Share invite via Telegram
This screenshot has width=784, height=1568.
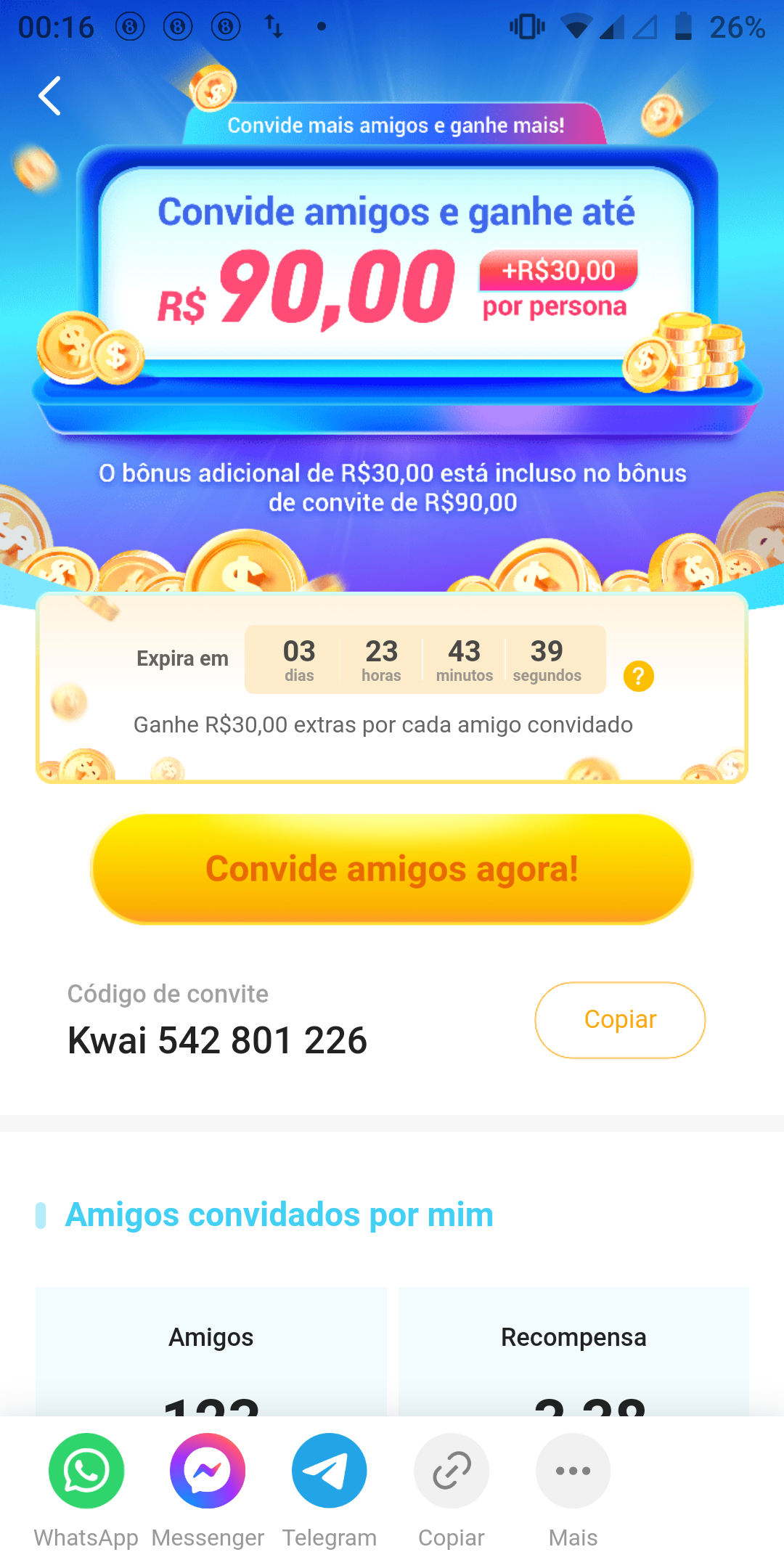coord(330,1471)
